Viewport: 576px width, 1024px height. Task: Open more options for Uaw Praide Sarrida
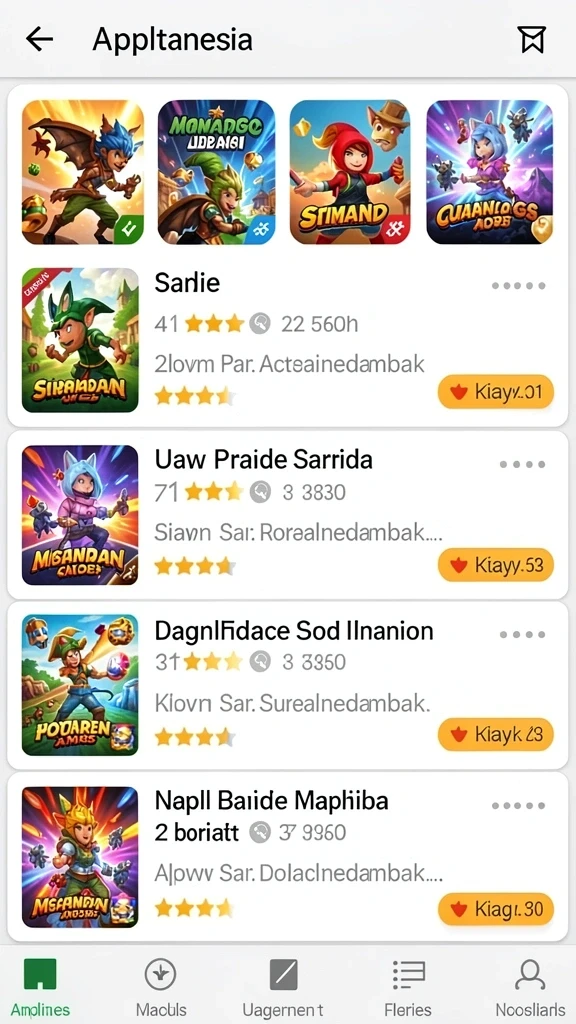click(x=522, y=464)
